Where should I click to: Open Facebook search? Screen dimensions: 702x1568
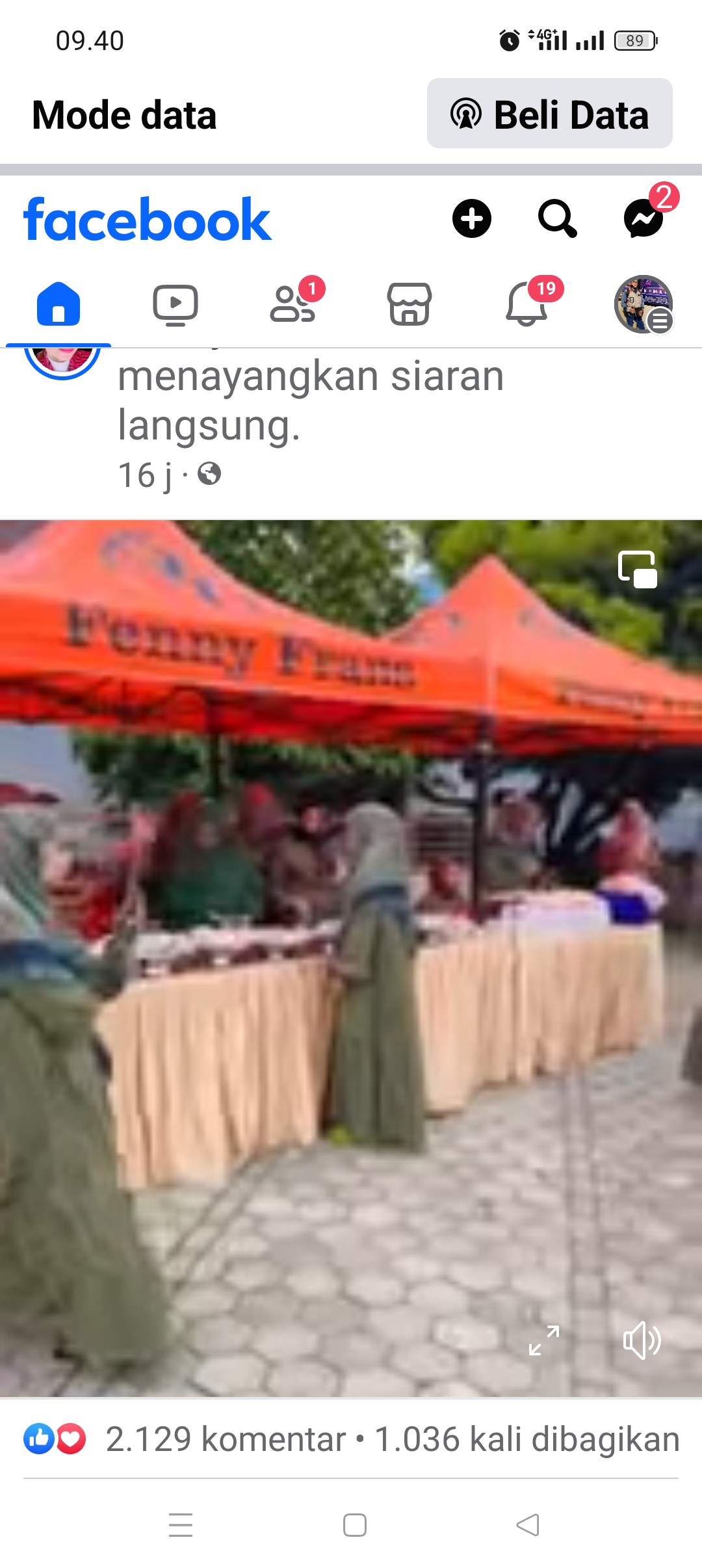point(557,218)
